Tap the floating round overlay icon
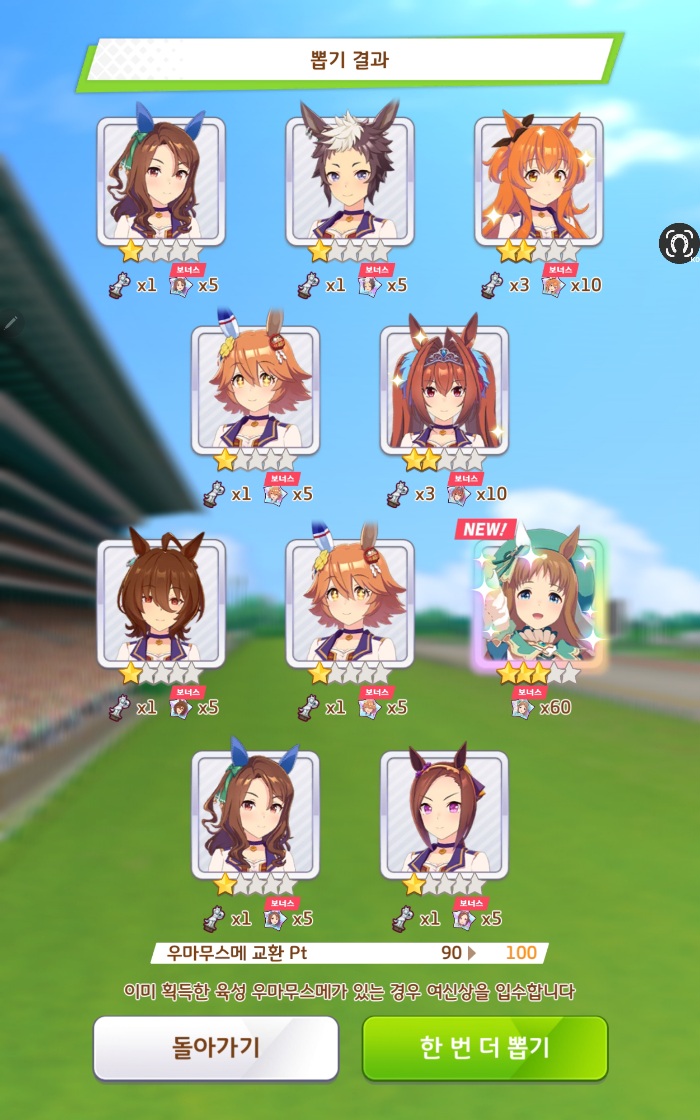Viewport: 700px width, 1120px height. 678,243
